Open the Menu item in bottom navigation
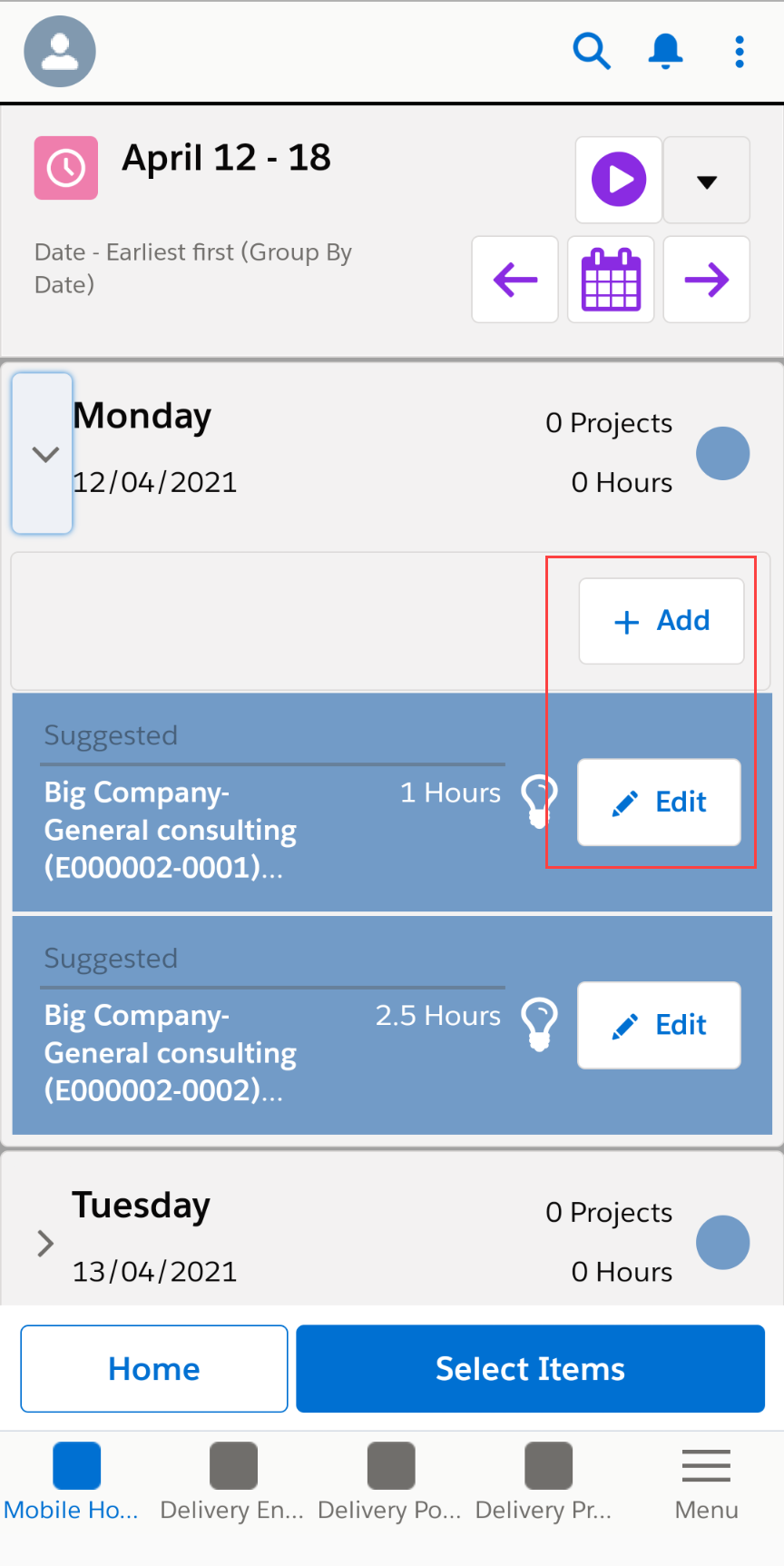Image resolution: width=784 pixels, height=1566 pixels. tap(705, 1480)
